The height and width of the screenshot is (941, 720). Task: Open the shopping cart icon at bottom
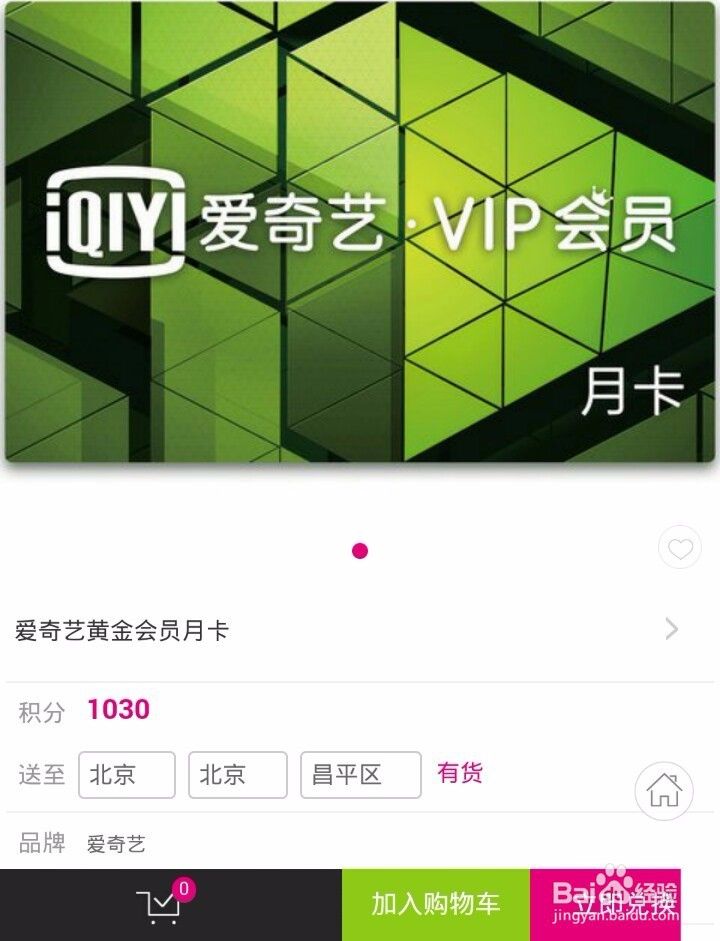coord(158,903)
